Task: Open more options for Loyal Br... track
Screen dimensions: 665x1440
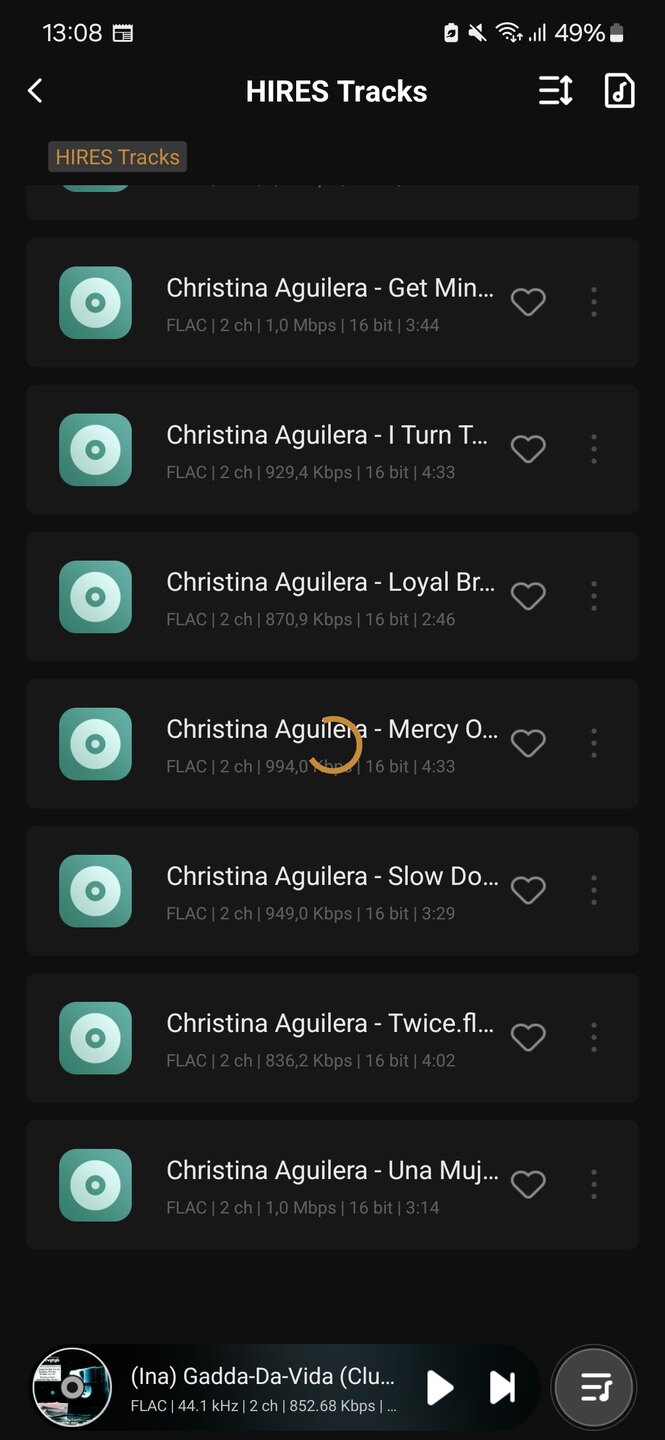Action: 594,596
